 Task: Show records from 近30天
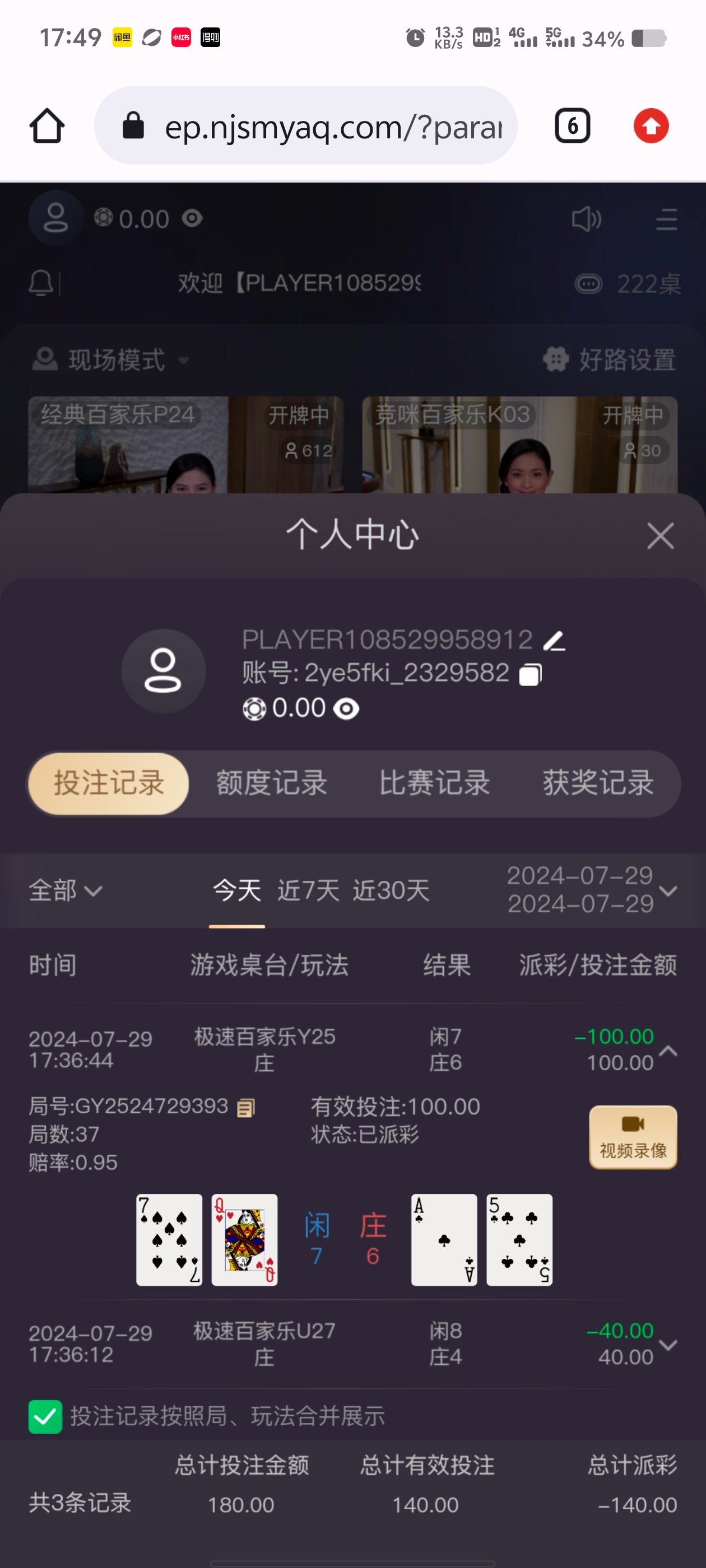391,890
